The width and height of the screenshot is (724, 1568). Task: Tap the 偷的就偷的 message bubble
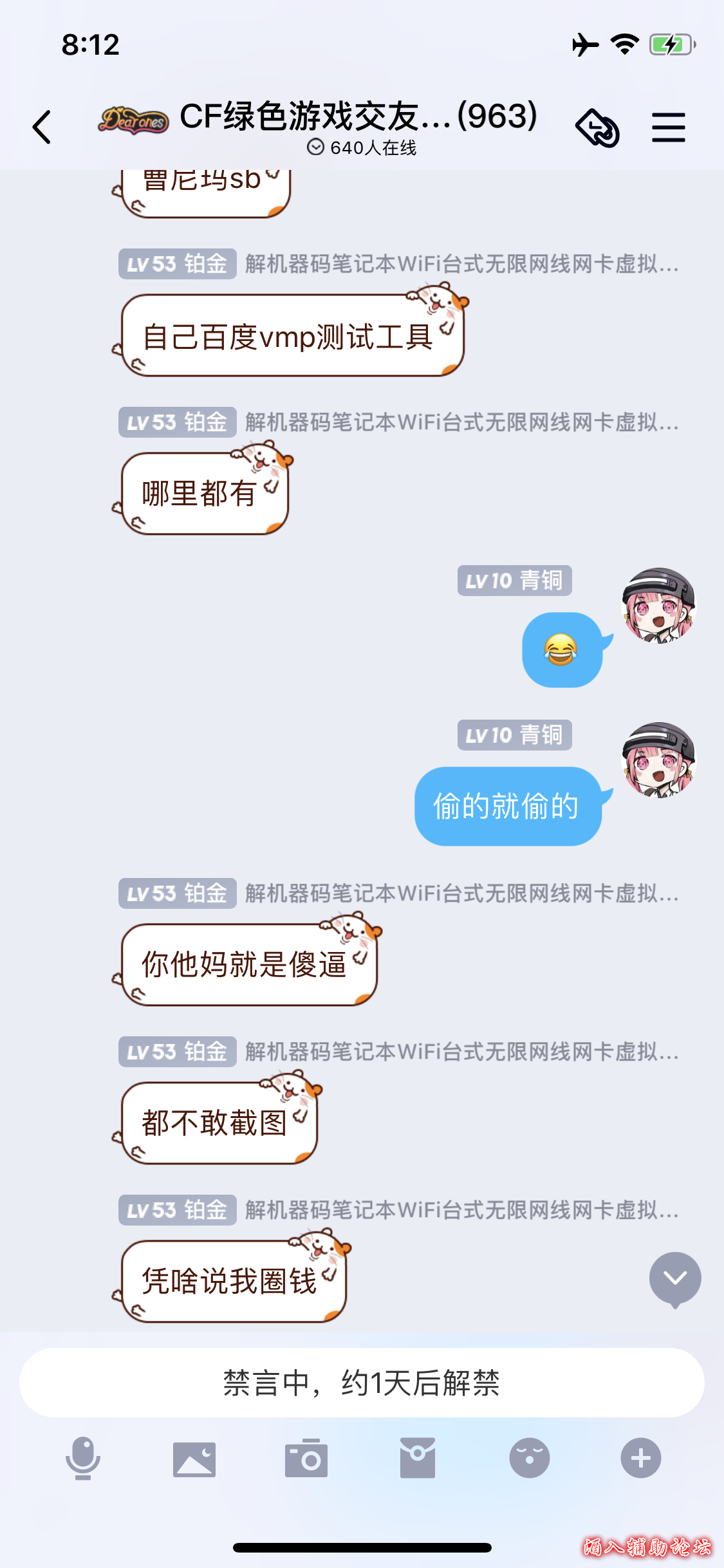pos(508,805)
